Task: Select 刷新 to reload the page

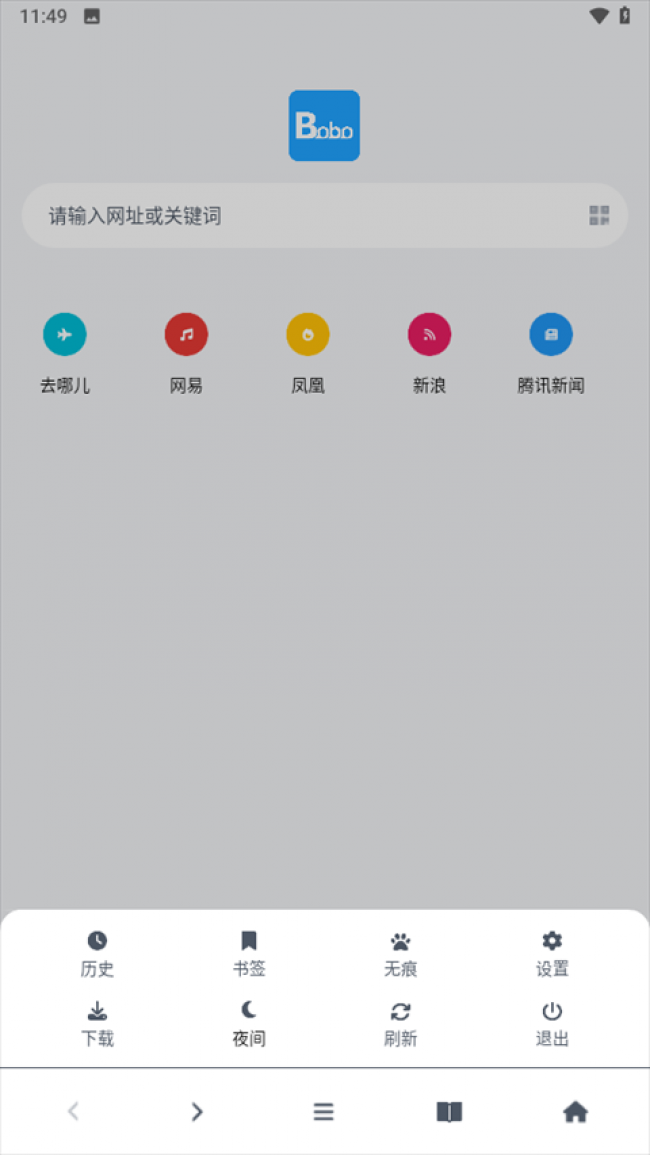Action: [x=400, y=1023]
